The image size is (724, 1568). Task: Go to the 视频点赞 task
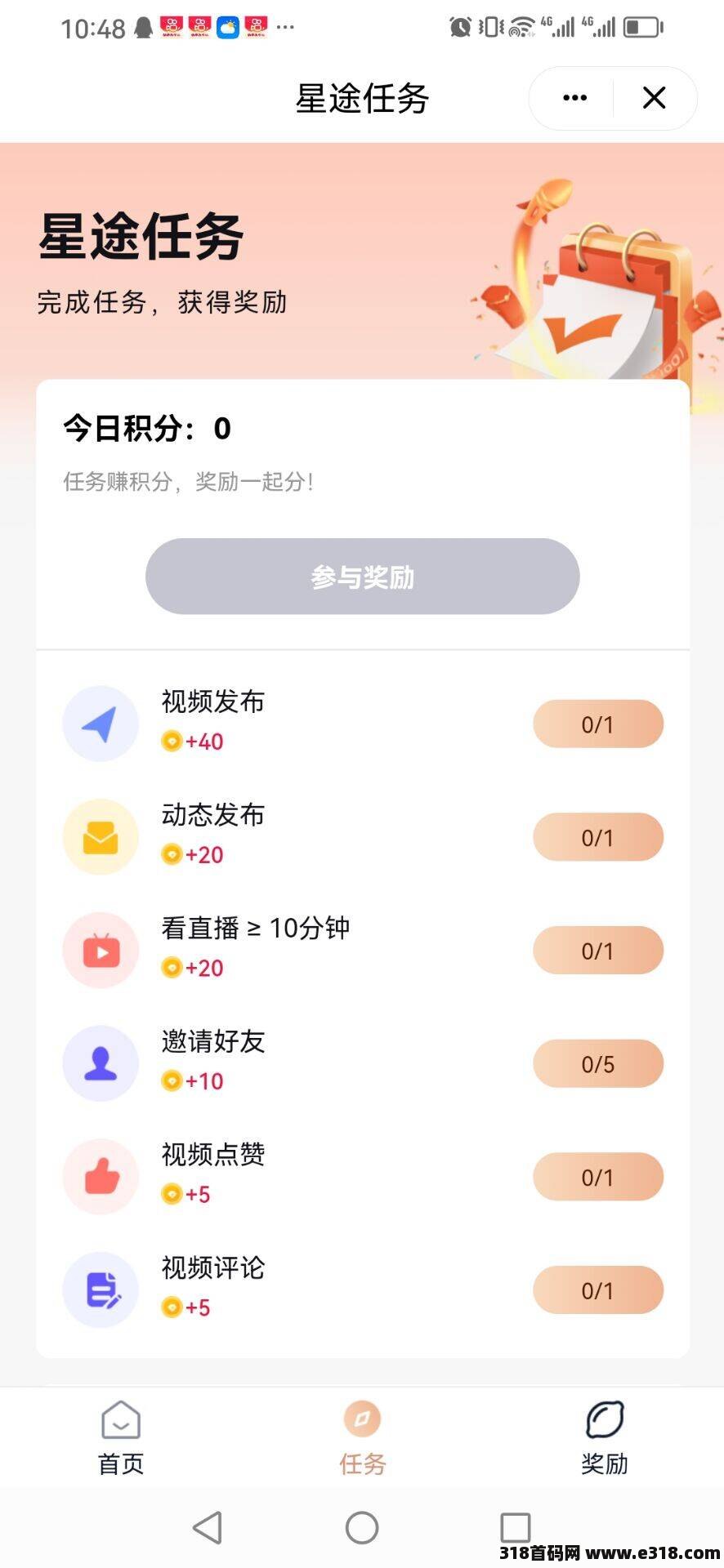(x=597, y=1177)
